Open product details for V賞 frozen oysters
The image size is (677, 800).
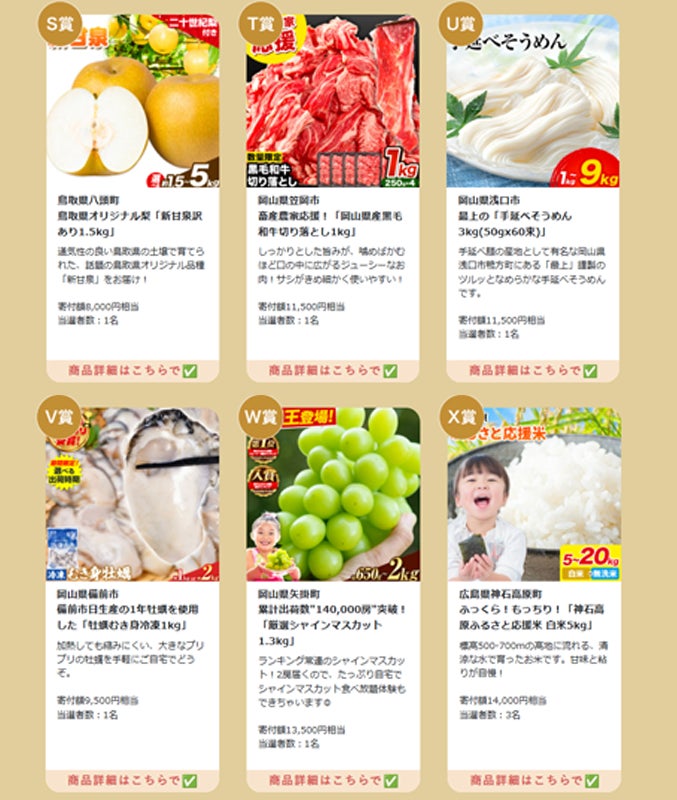click(132, 780)
